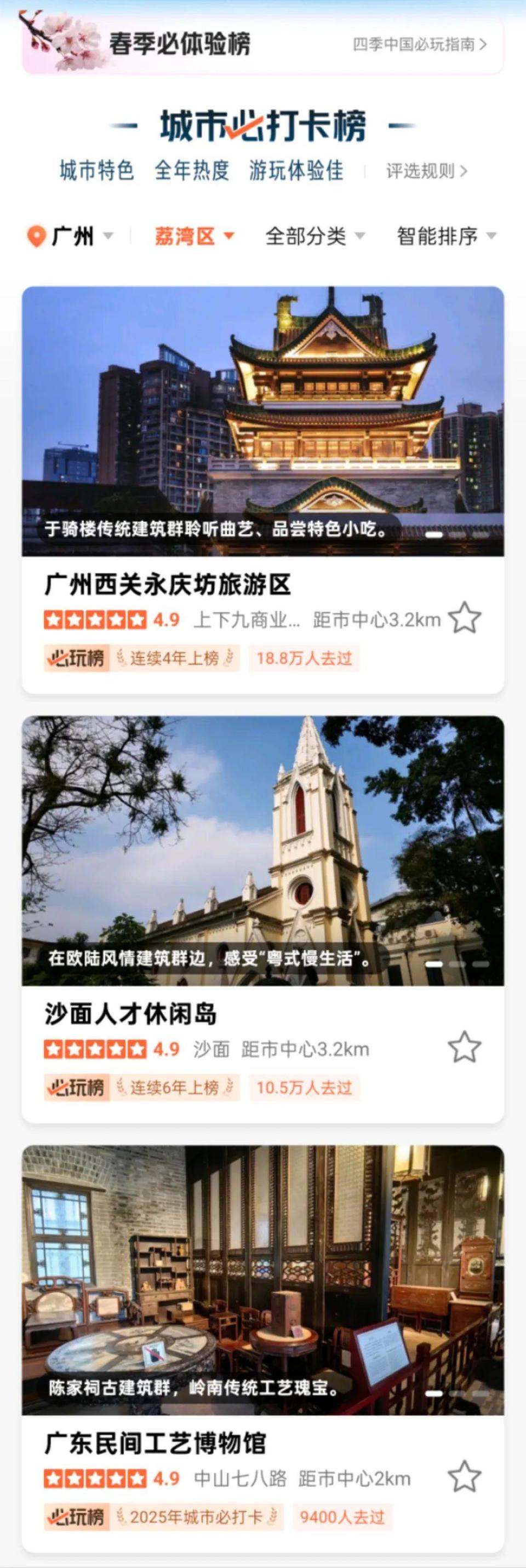Expand 智能排序 sorting options

pos(446,236)
